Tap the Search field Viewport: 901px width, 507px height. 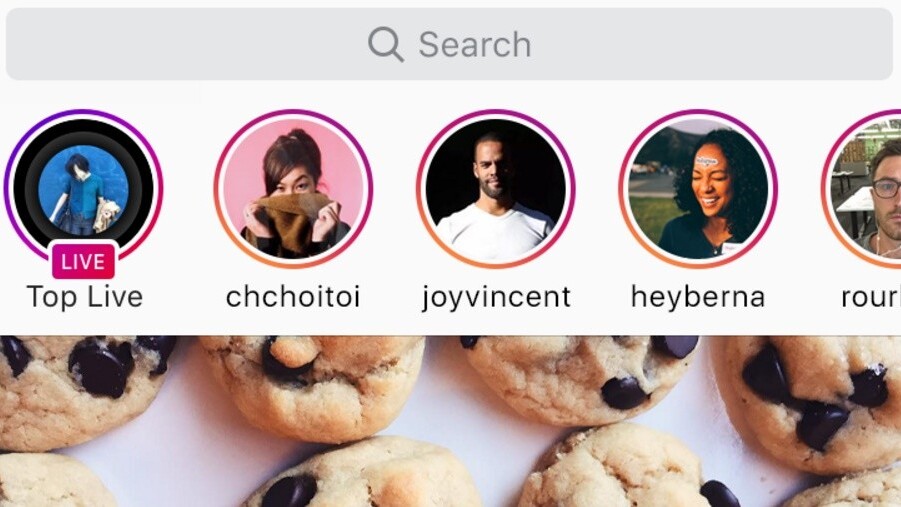(x=449, y=44)
